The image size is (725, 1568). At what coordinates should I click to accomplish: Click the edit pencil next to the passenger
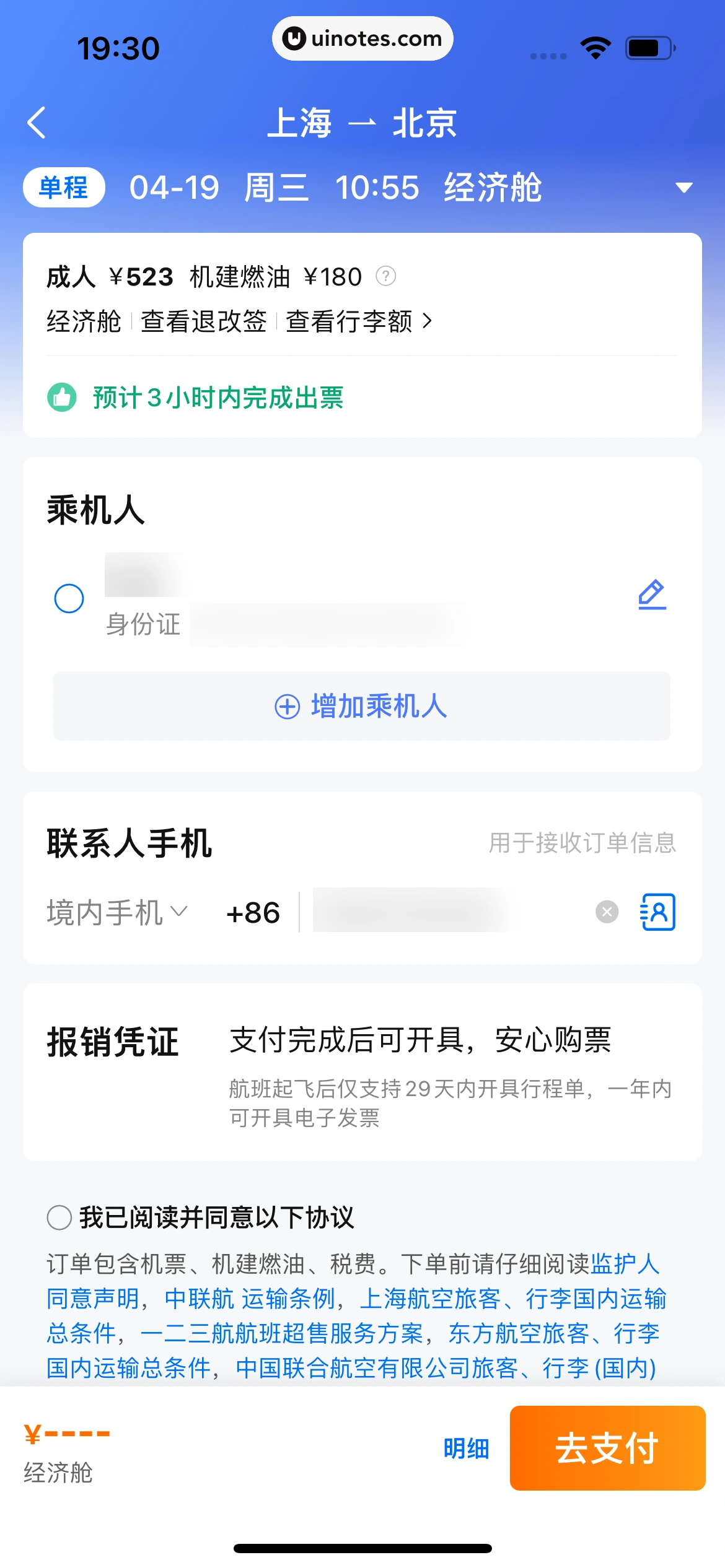649,595
